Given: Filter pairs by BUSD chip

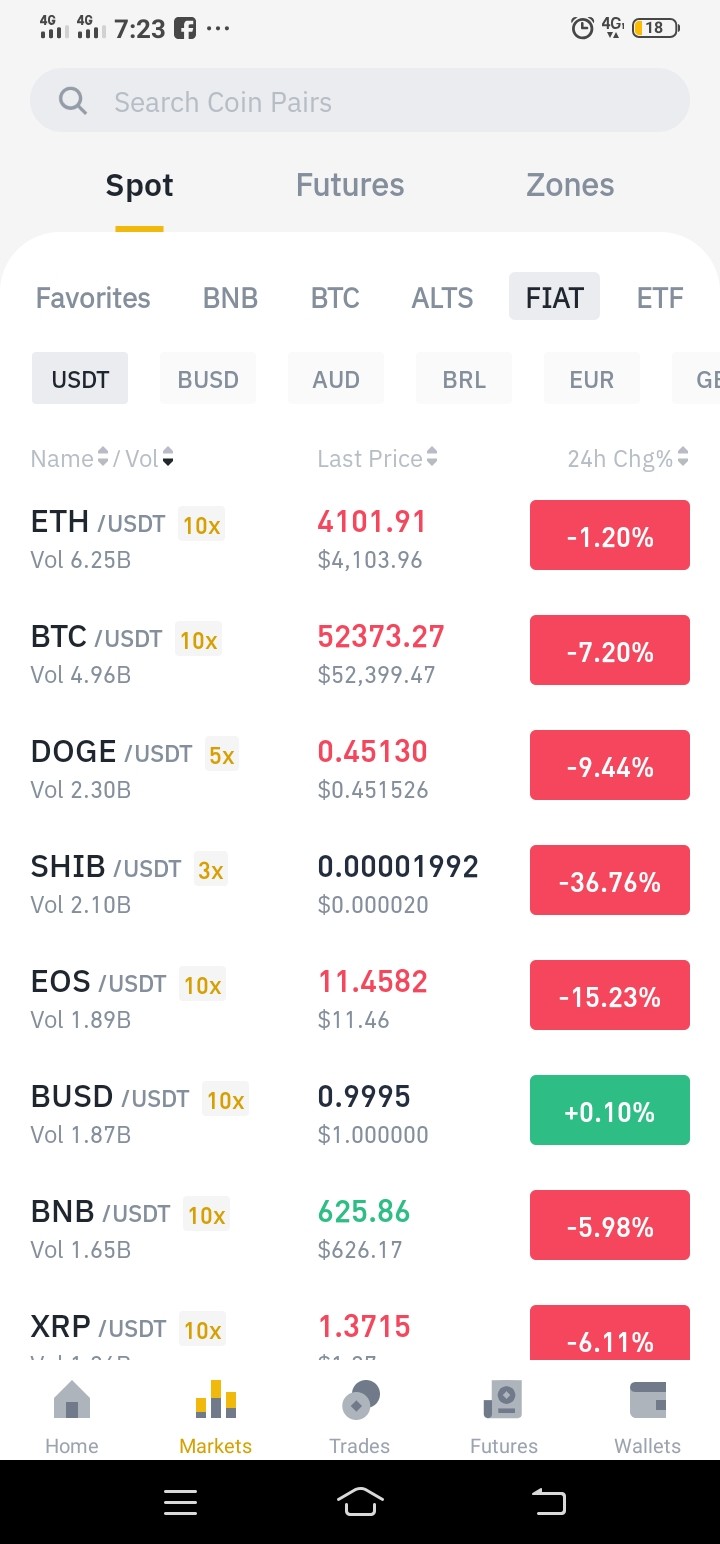Looking at the screenshot, I should (x=208, y=379).
